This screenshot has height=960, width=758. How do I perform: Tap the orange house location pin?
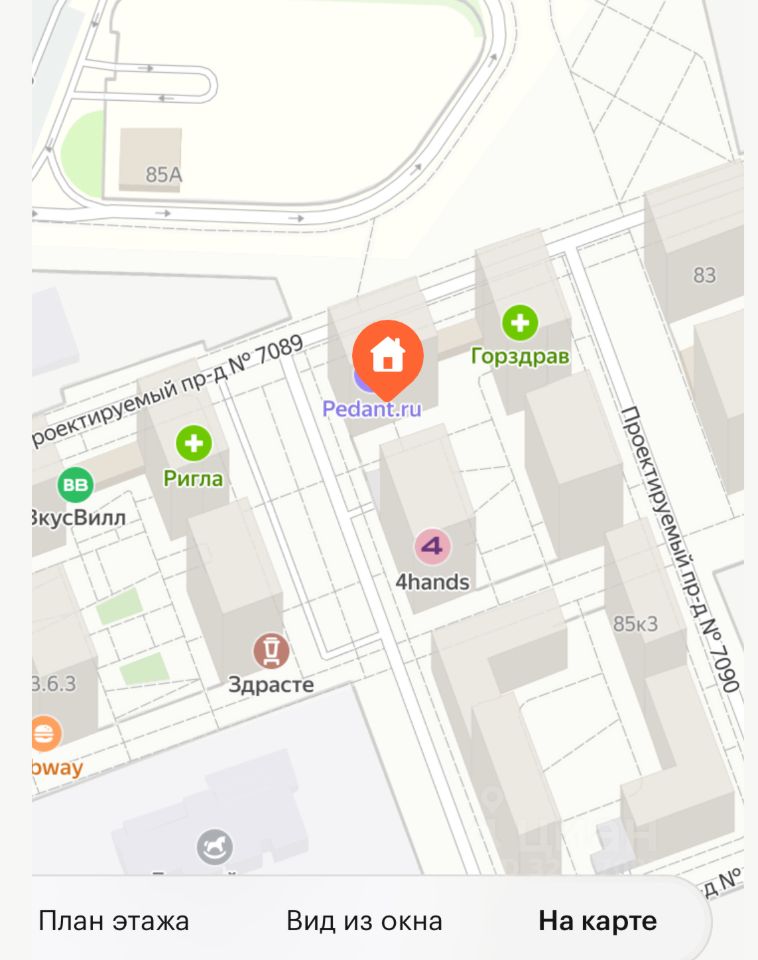click(387, 355)
